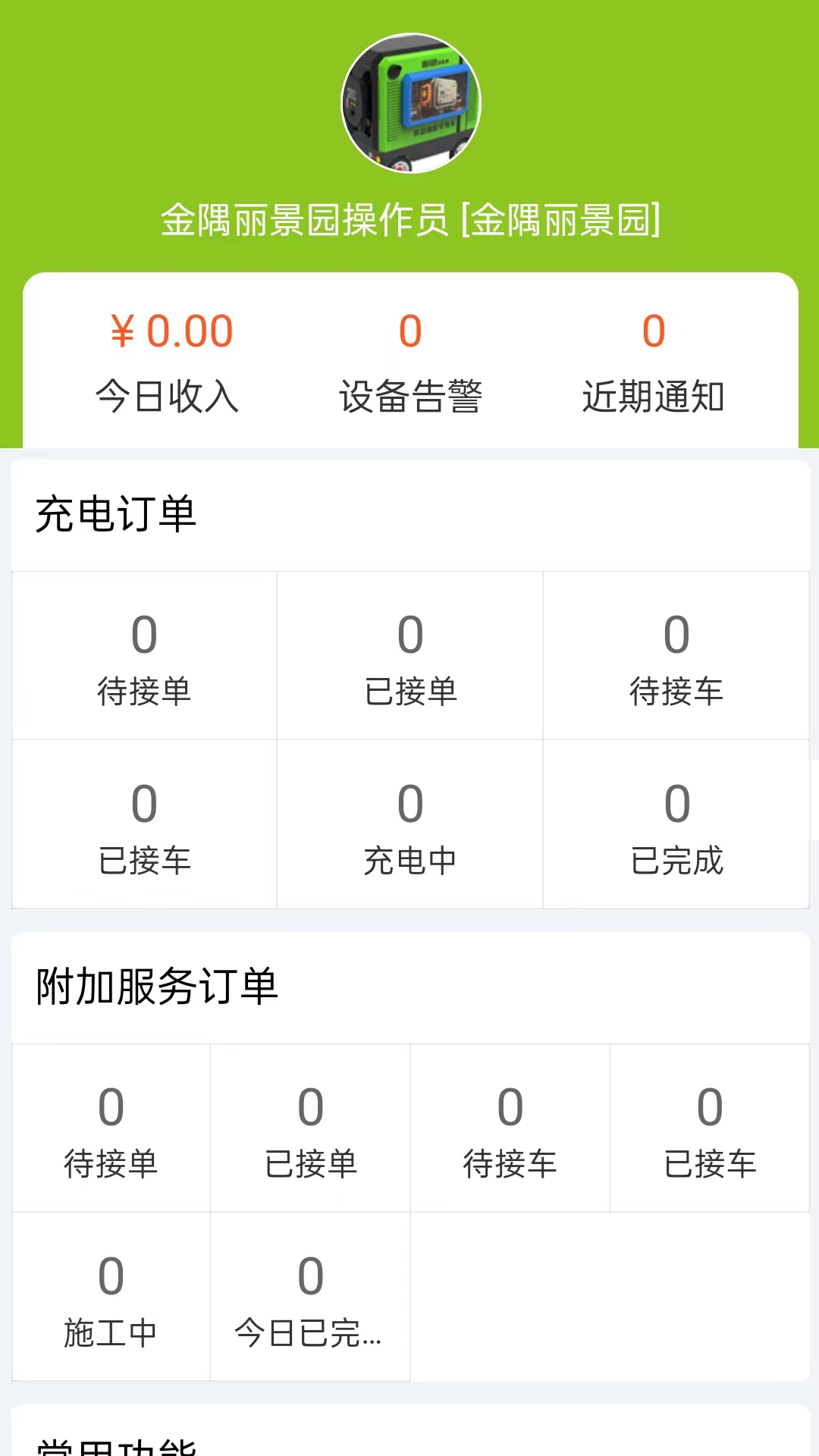Image resolution: width=819 pixels, height=1456 pixels.
Task: Open 已接车 in 附加服务订单
Action: coord(710,1129)
